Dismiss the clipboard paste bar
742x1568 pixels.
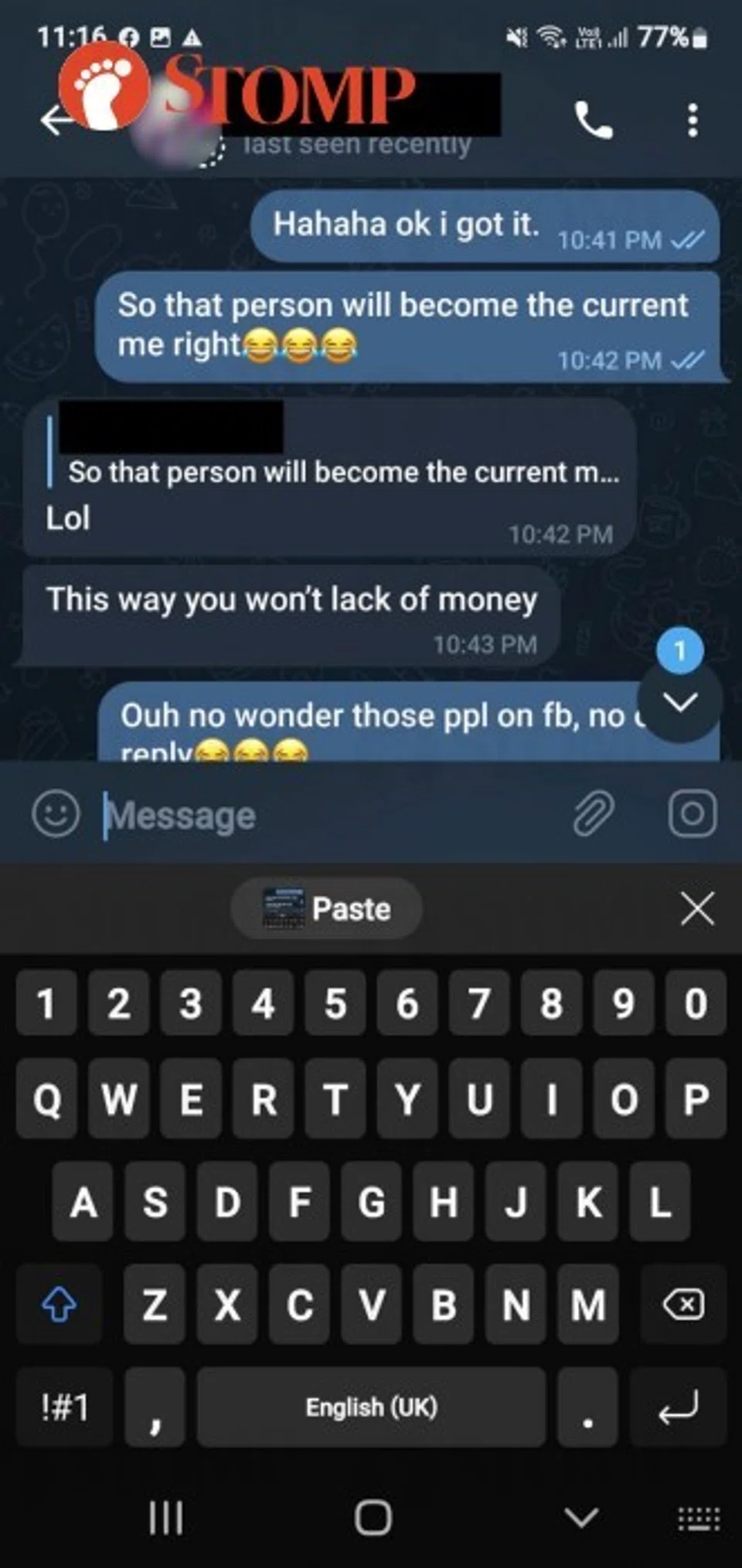697,908
